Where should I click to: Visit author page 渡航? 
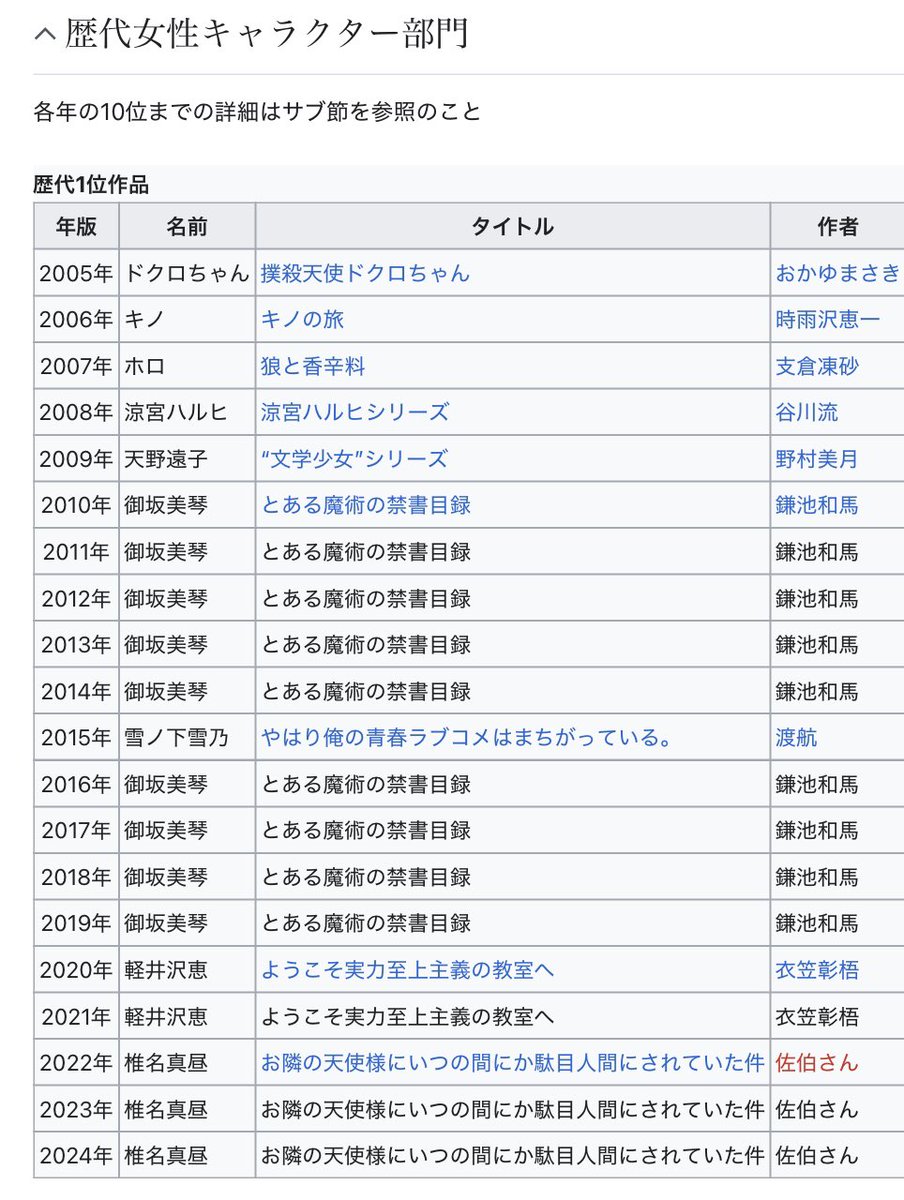796,738
